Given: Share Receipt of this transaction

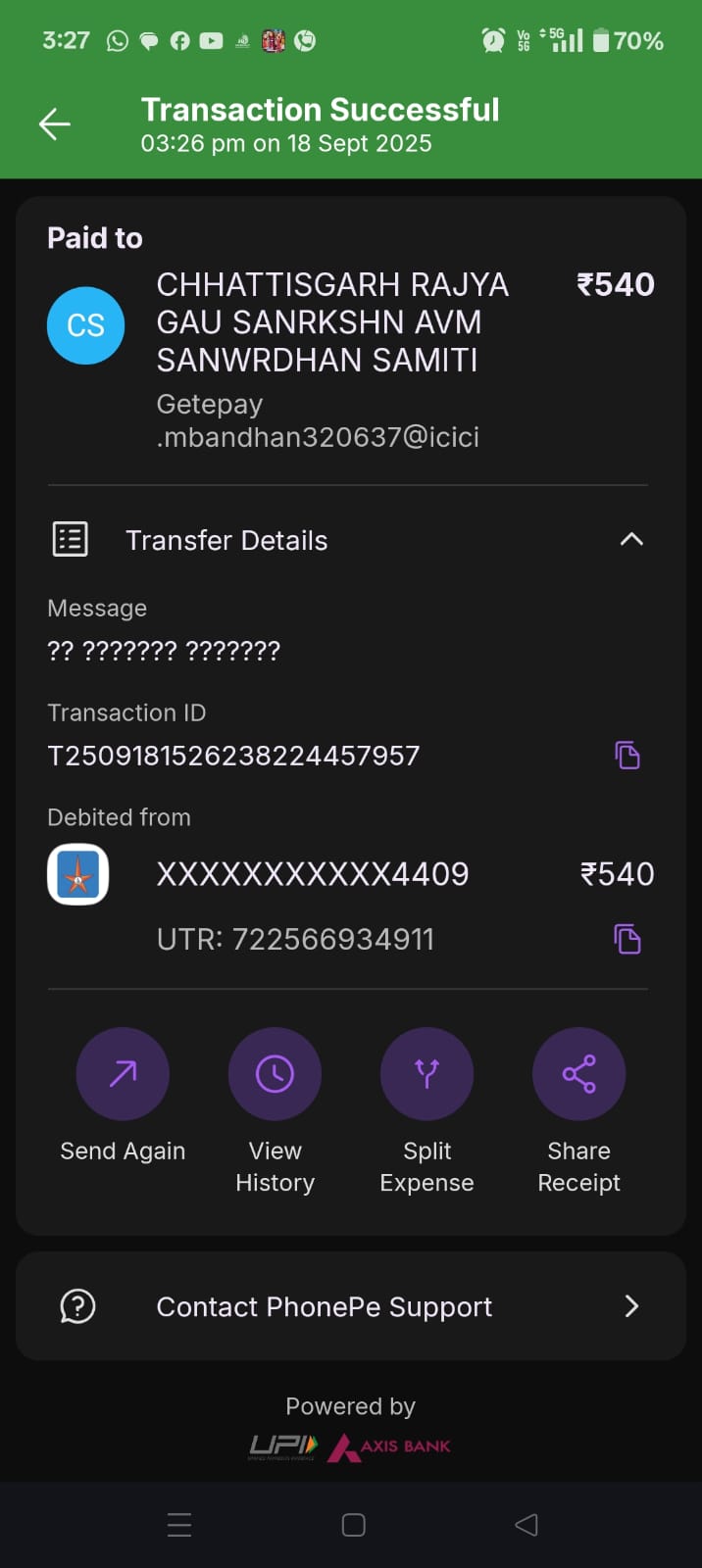Looking at the screenshot, I should (578, 1074).
